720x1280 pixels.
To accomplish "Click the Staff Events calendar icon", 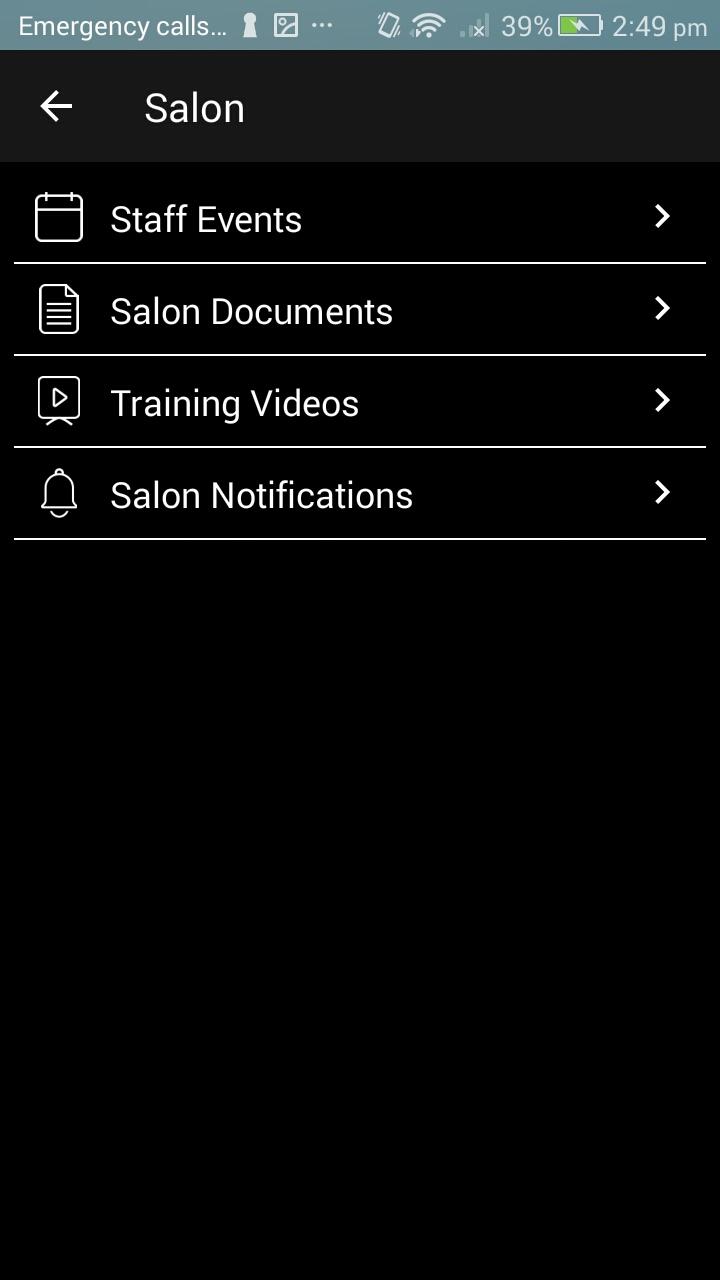I will [59, 217].
